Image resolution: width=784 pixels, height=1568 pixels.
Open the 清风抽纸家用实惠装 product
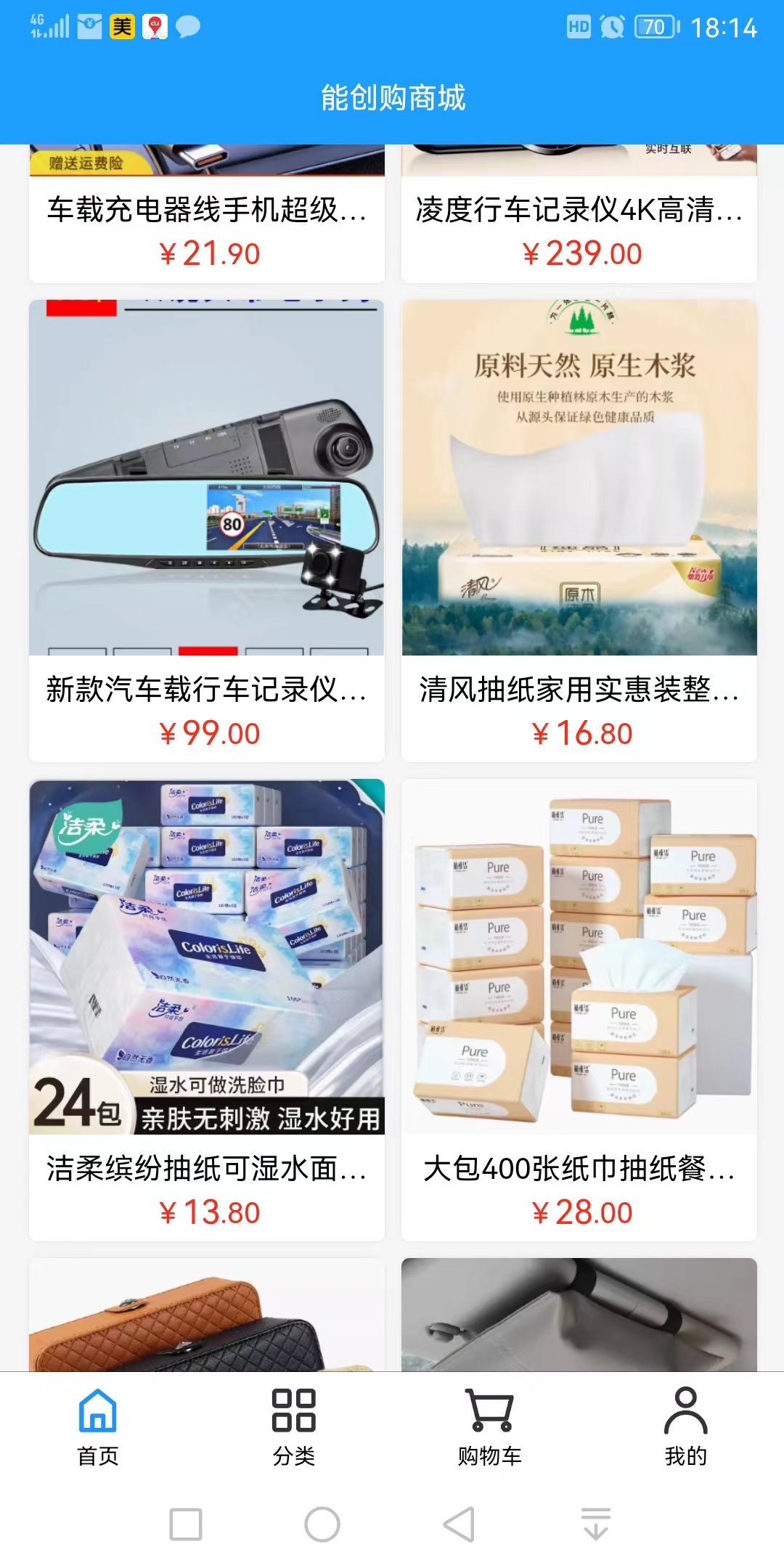579,530
